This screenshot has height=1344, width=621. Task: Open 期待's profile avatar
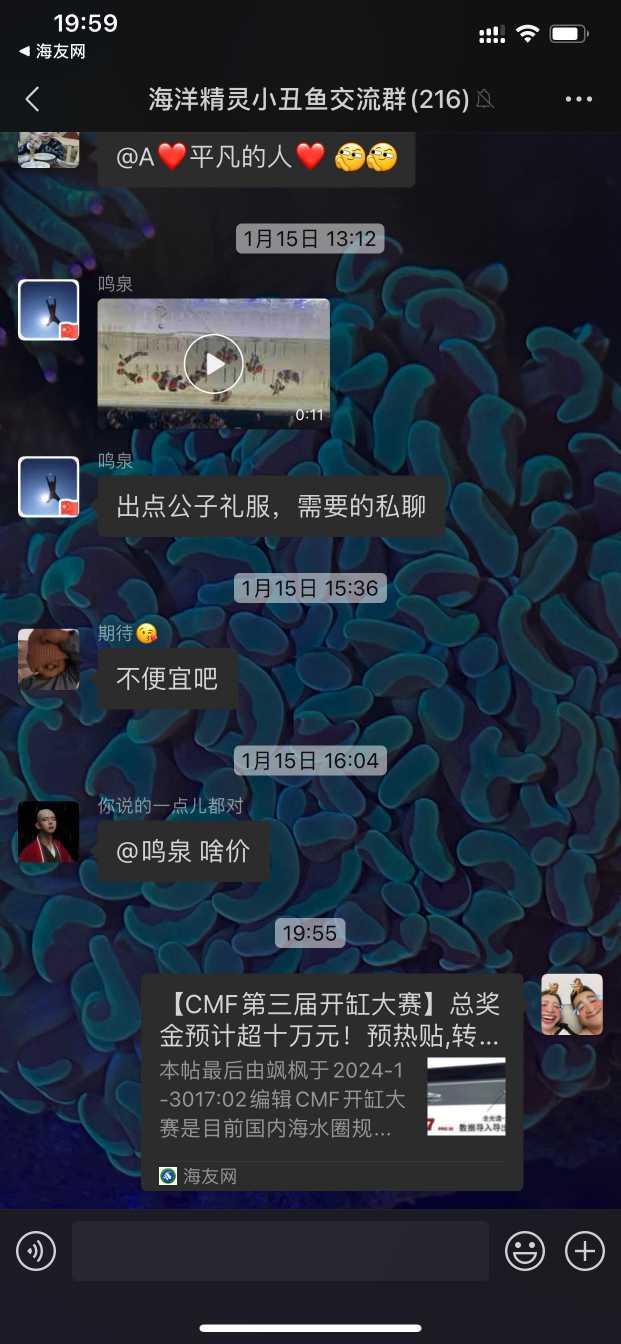(48, 660)
